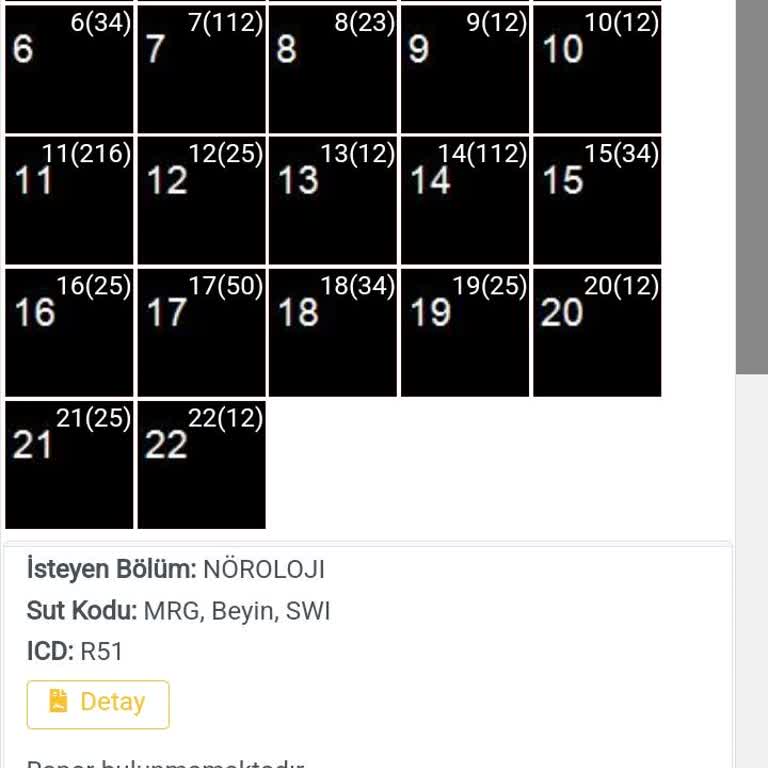The image size is (768, 768).
Task: Open series 19 thumbnail
Action: 465,332
